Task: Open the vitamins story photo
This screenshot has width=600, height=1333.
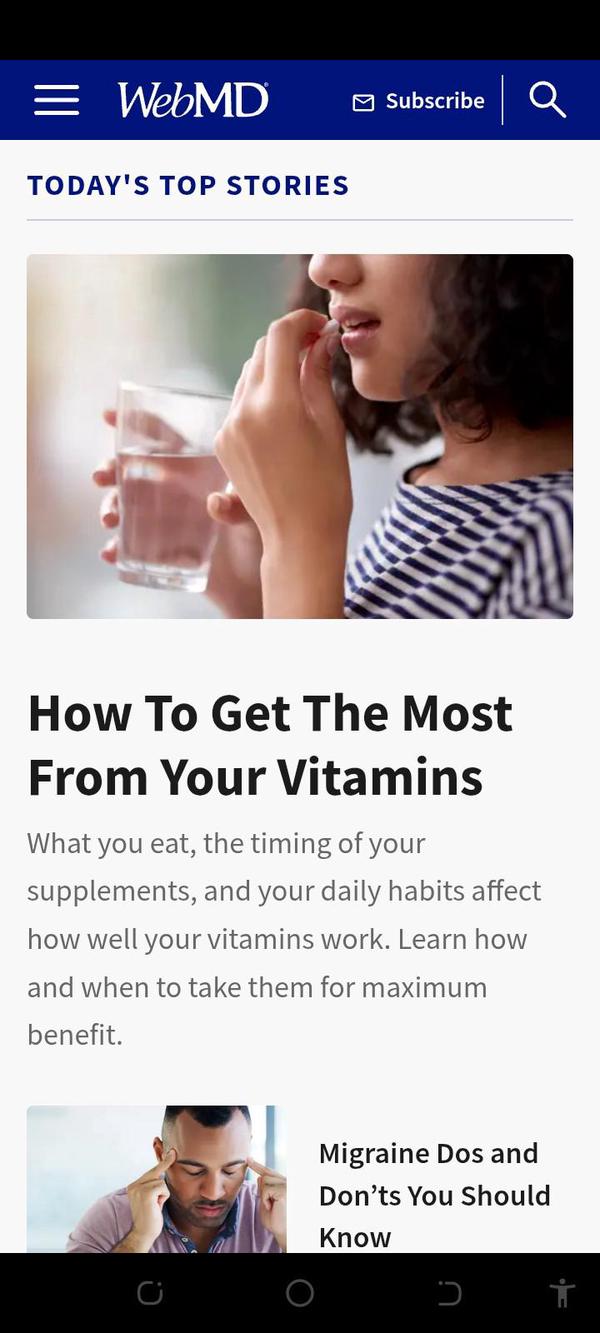Action: tap(300, 436)
